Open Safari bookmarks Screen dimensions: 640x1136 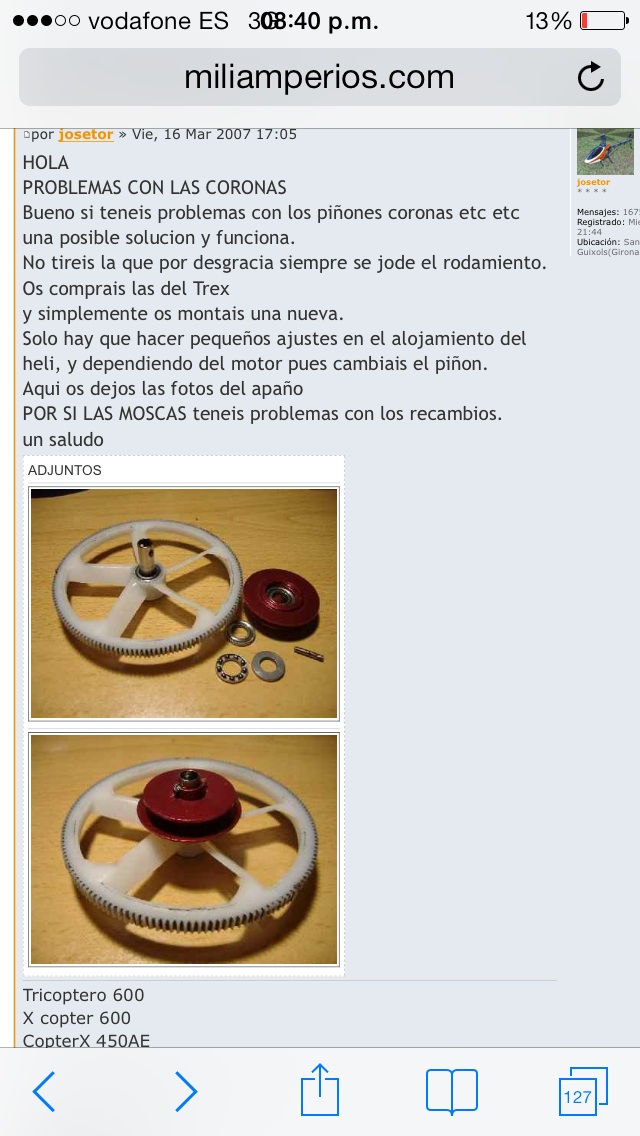click(x=451, y=1091)
